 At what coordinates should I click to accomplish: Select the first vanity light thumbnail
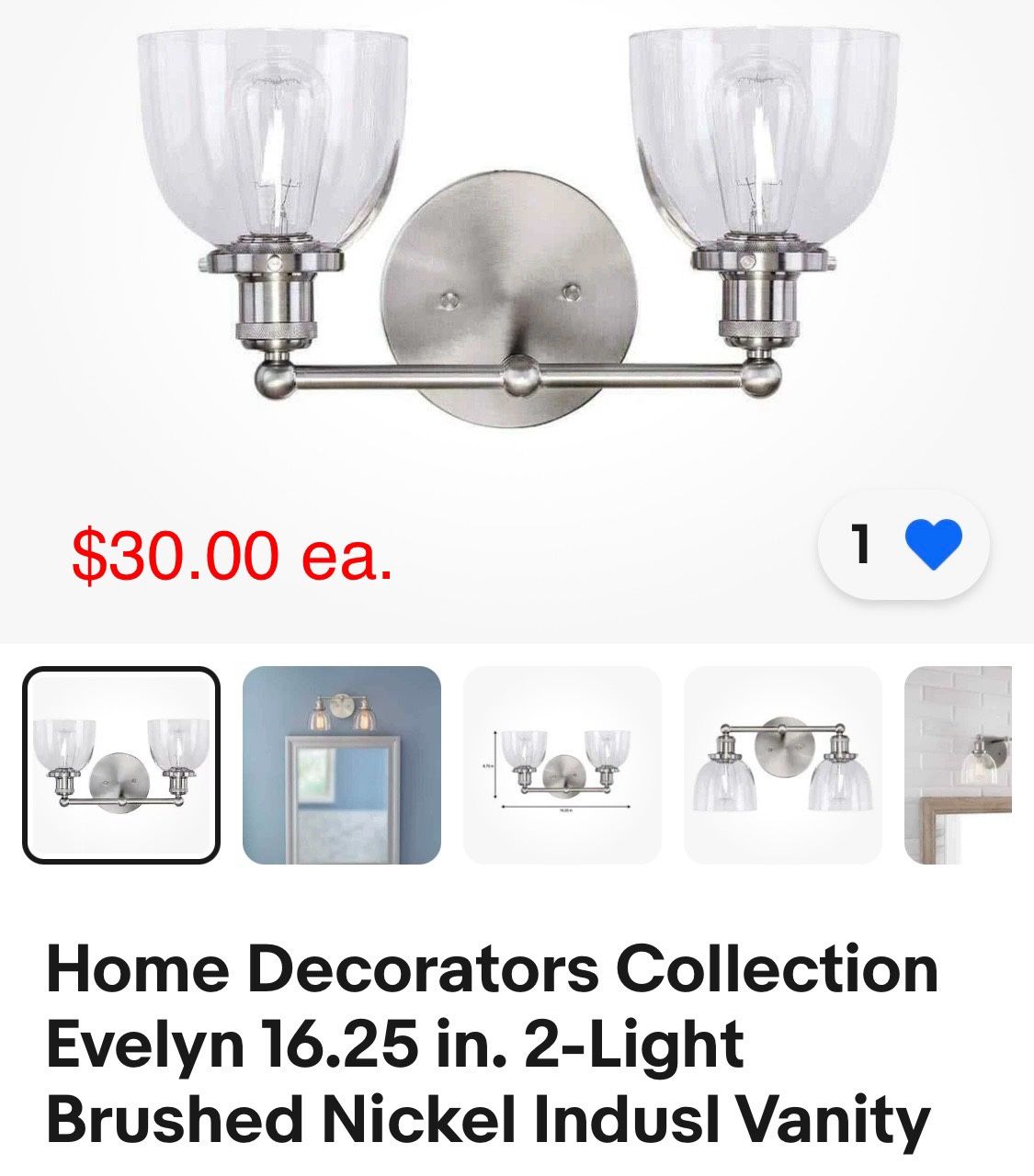coord(121,765)
